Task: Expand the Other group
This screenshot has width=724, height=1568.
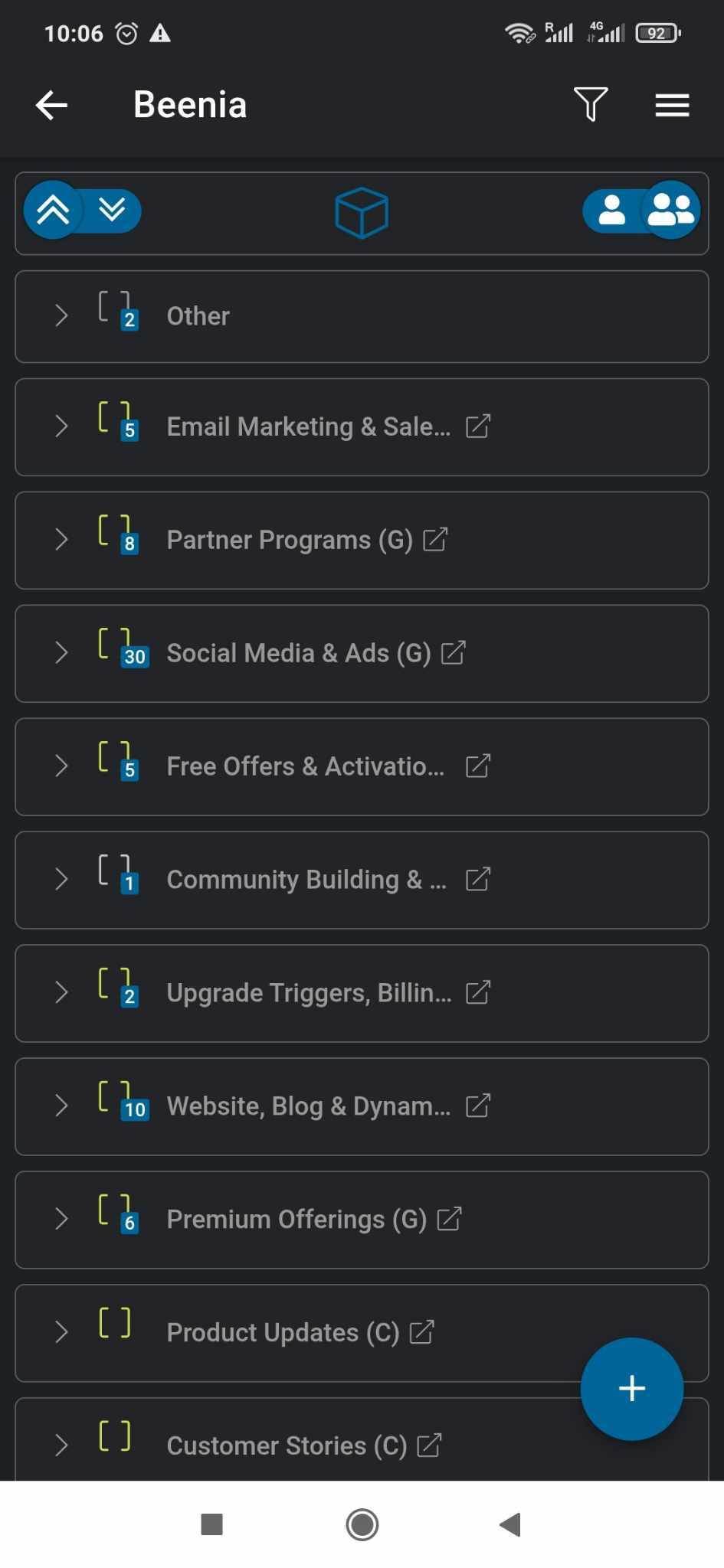Action: pyautogui.click(x=62, y=315)
